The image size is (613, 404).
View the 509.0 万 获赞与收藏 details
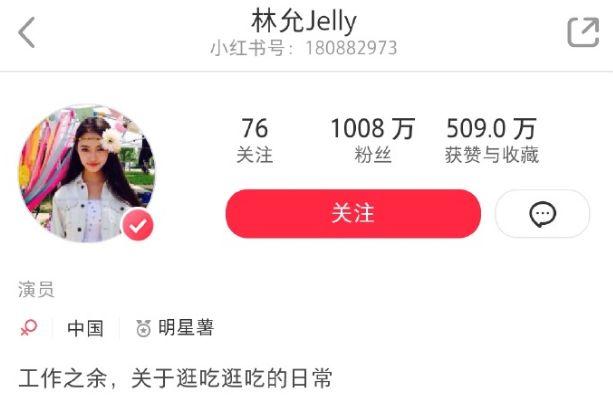click(491, 141)
